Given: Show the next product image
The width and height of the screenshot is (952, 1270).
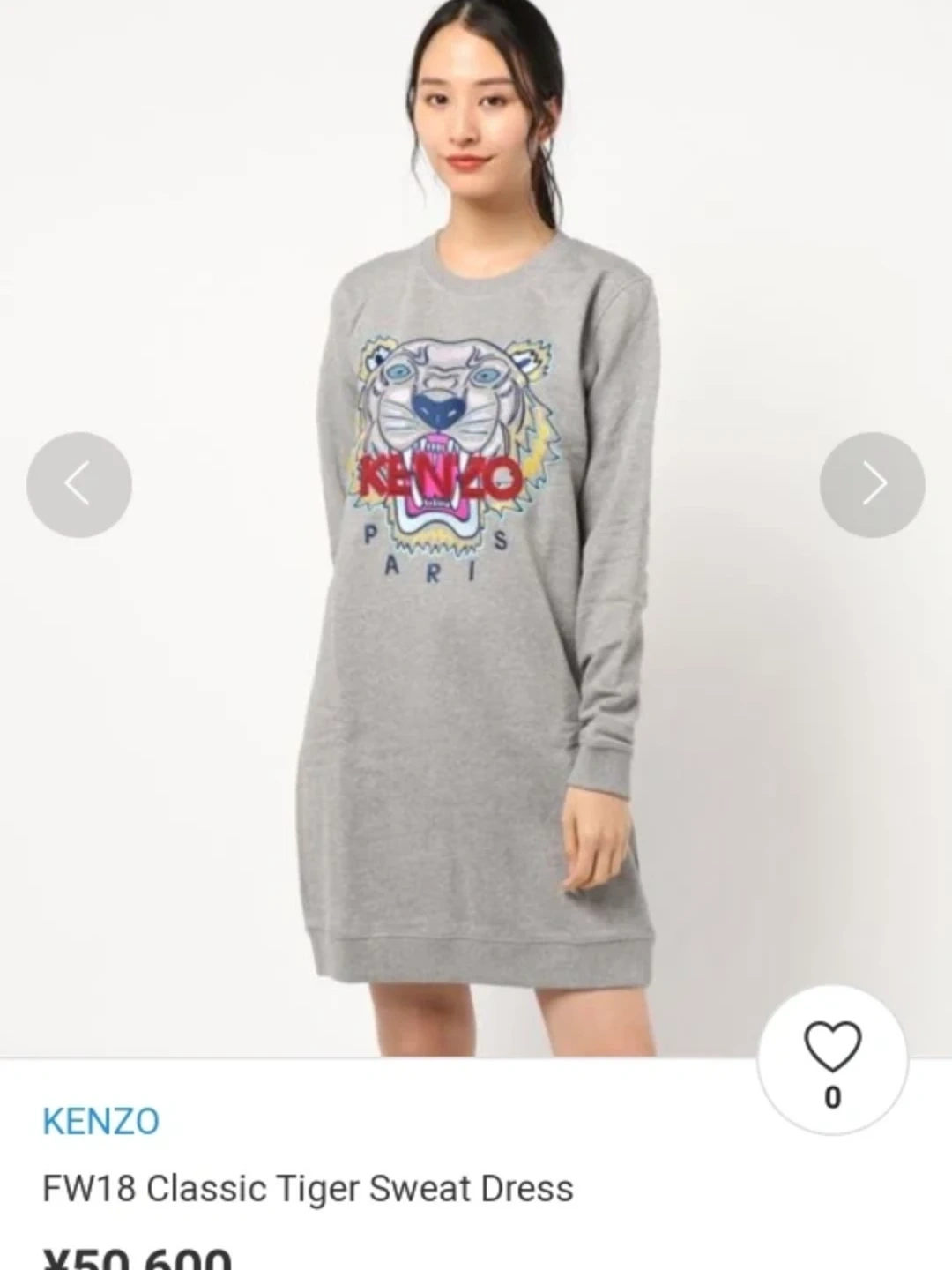Looking at the screenshot, I should point(872,485).
